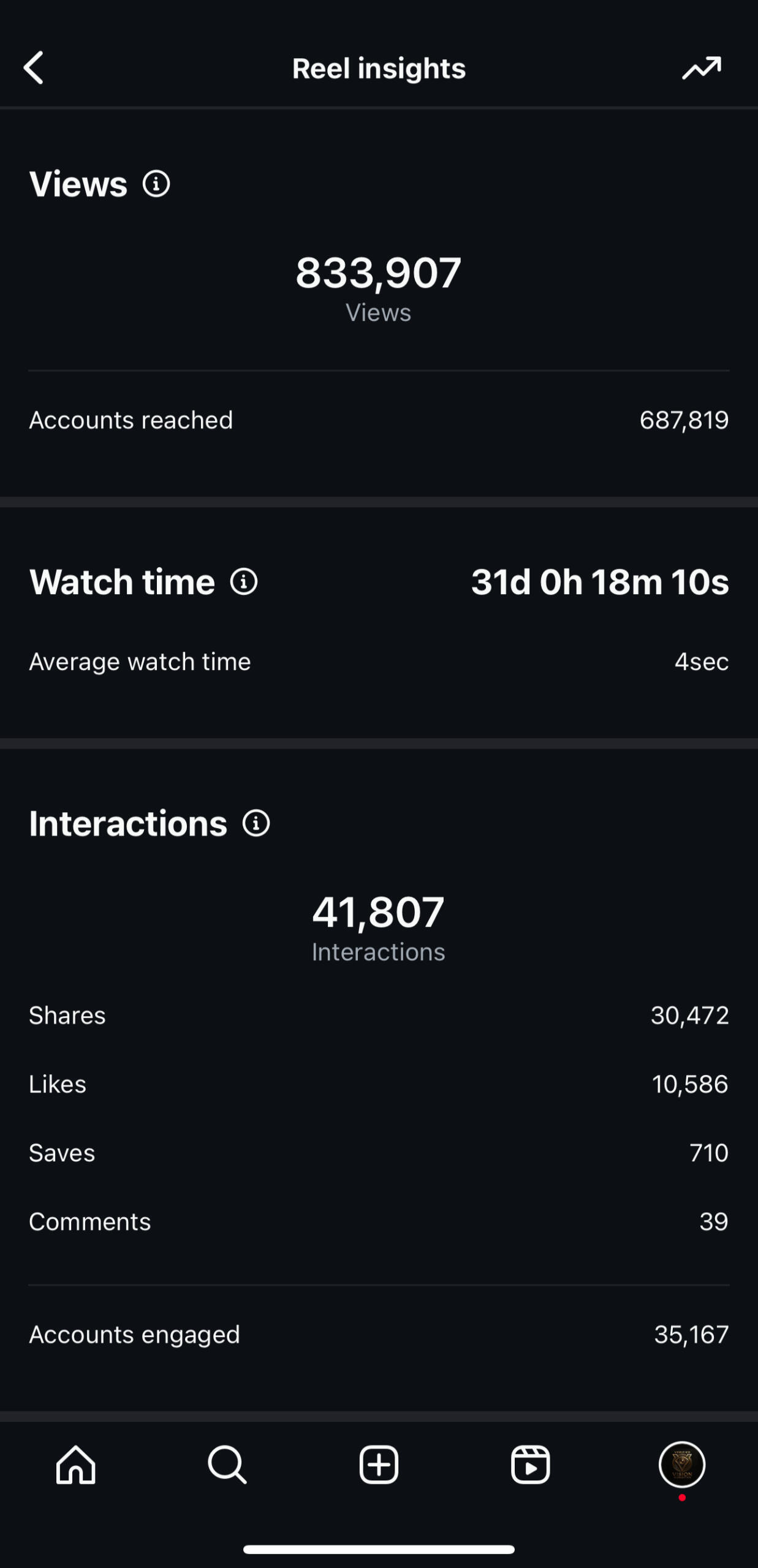Go back from Reel insights

tap(34, 67)
